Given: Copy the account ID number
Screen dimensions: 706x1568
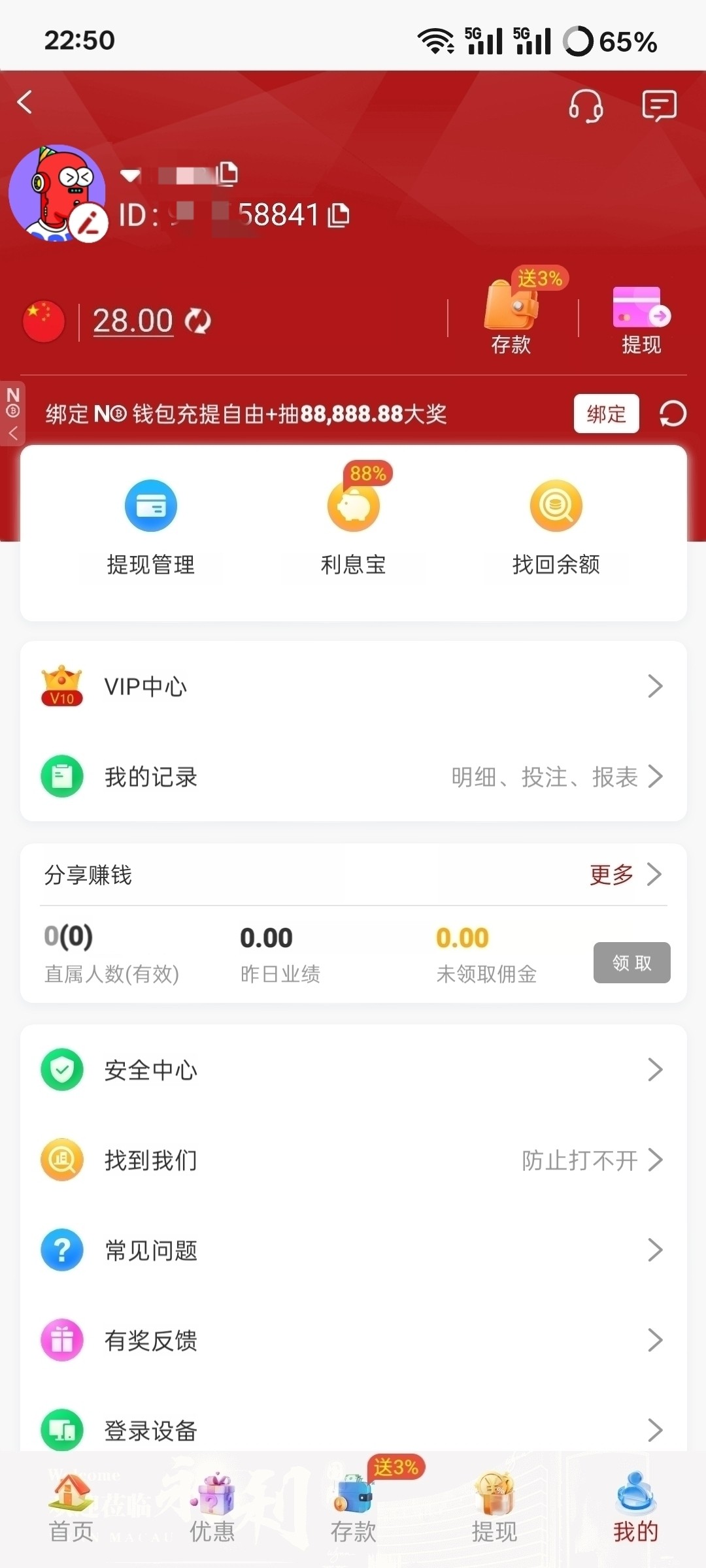Looking at the screenshot, I should [x=339, y=215].
